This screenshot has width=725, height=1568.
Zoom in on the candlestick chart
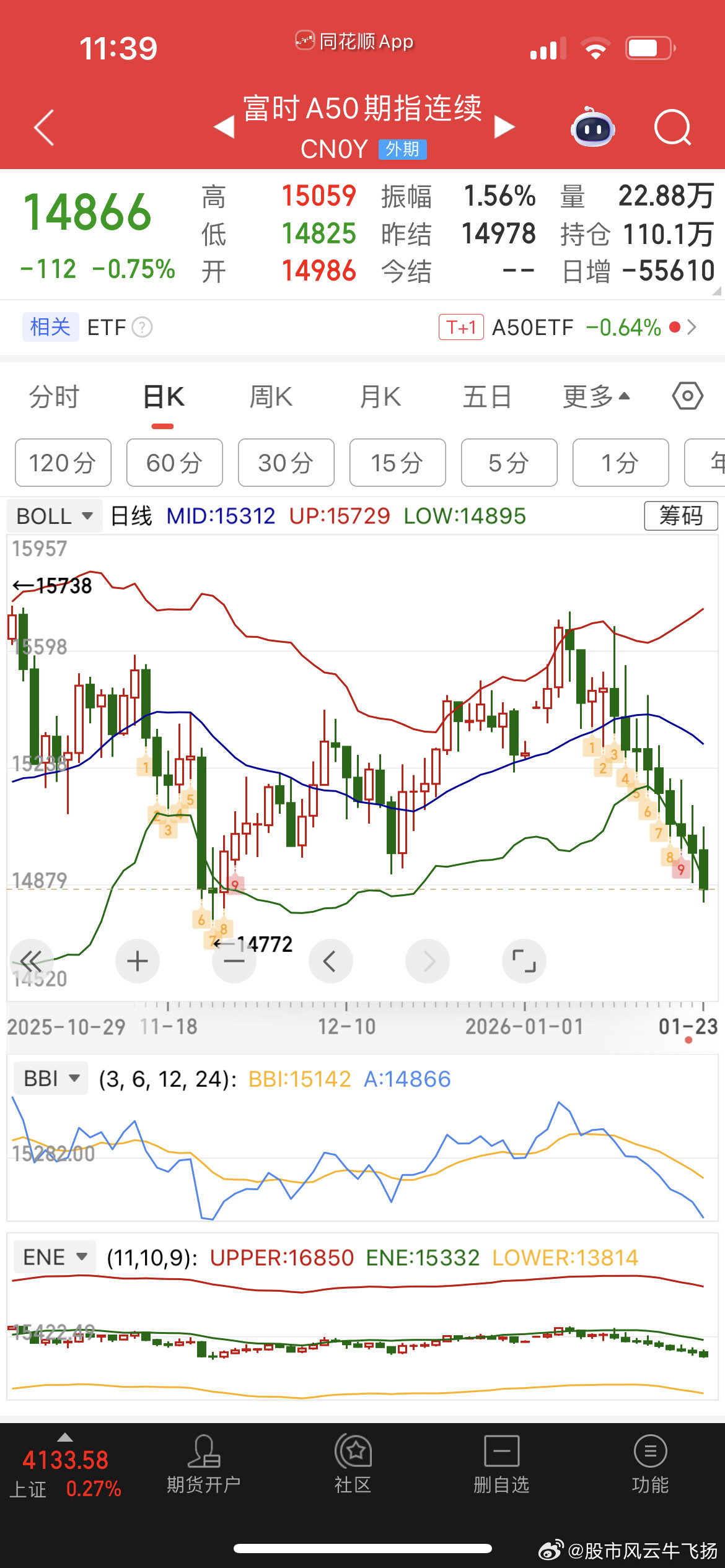[x=137, y=960]
